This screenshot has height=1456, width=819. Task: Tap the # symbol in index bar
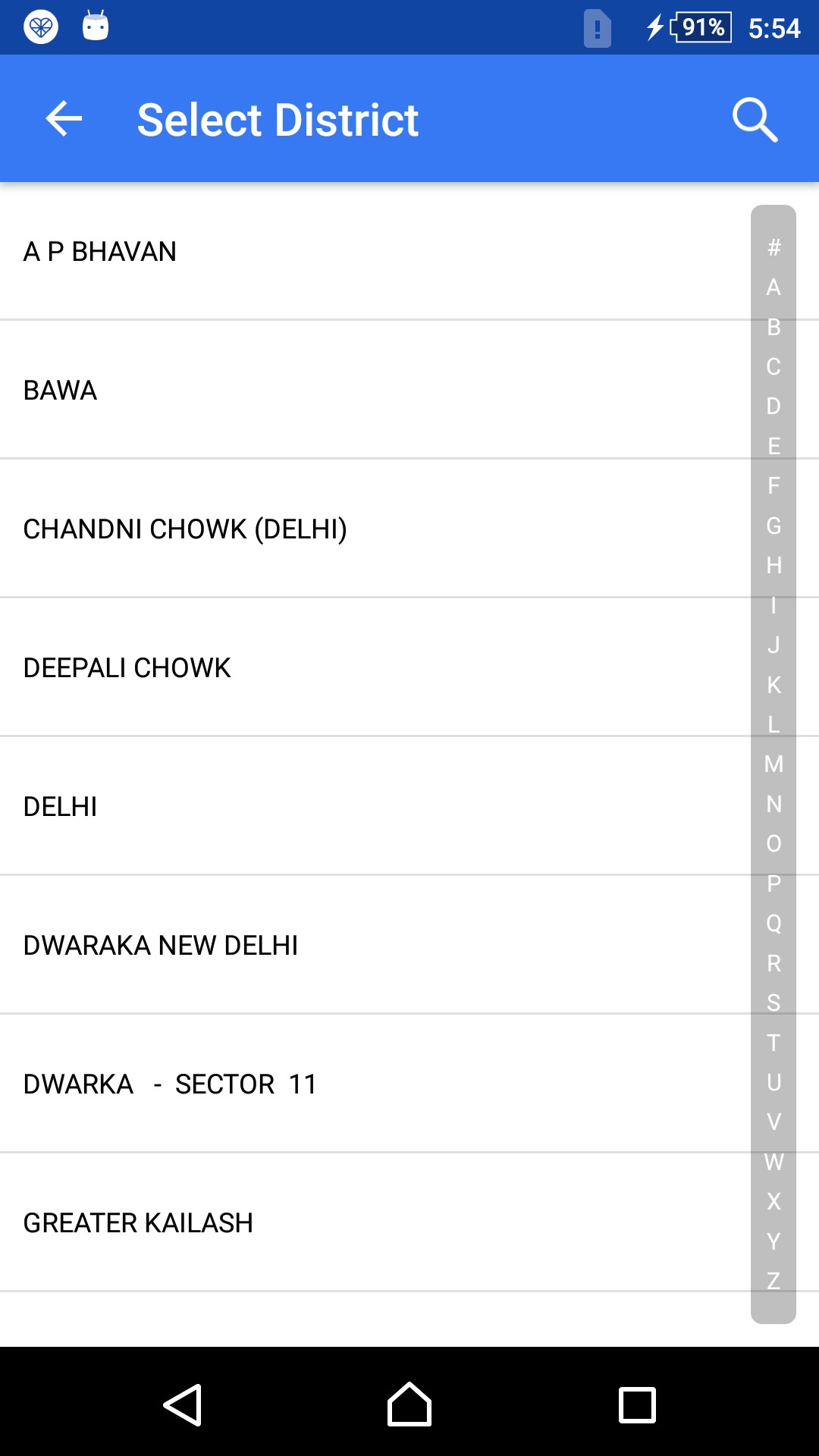pyautogui.click(x=773, y=247)
